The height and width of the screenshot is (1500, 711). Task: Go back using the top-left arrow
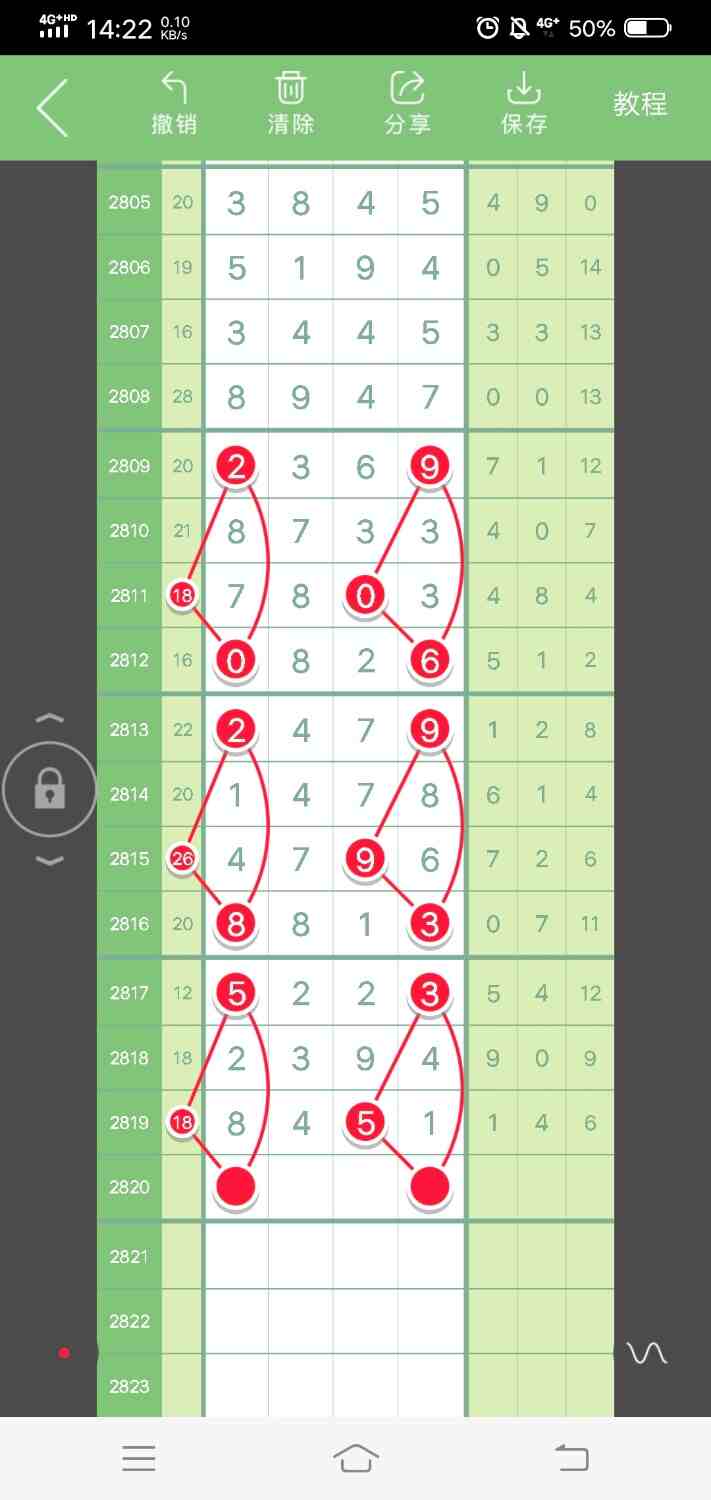coord(53,107)
